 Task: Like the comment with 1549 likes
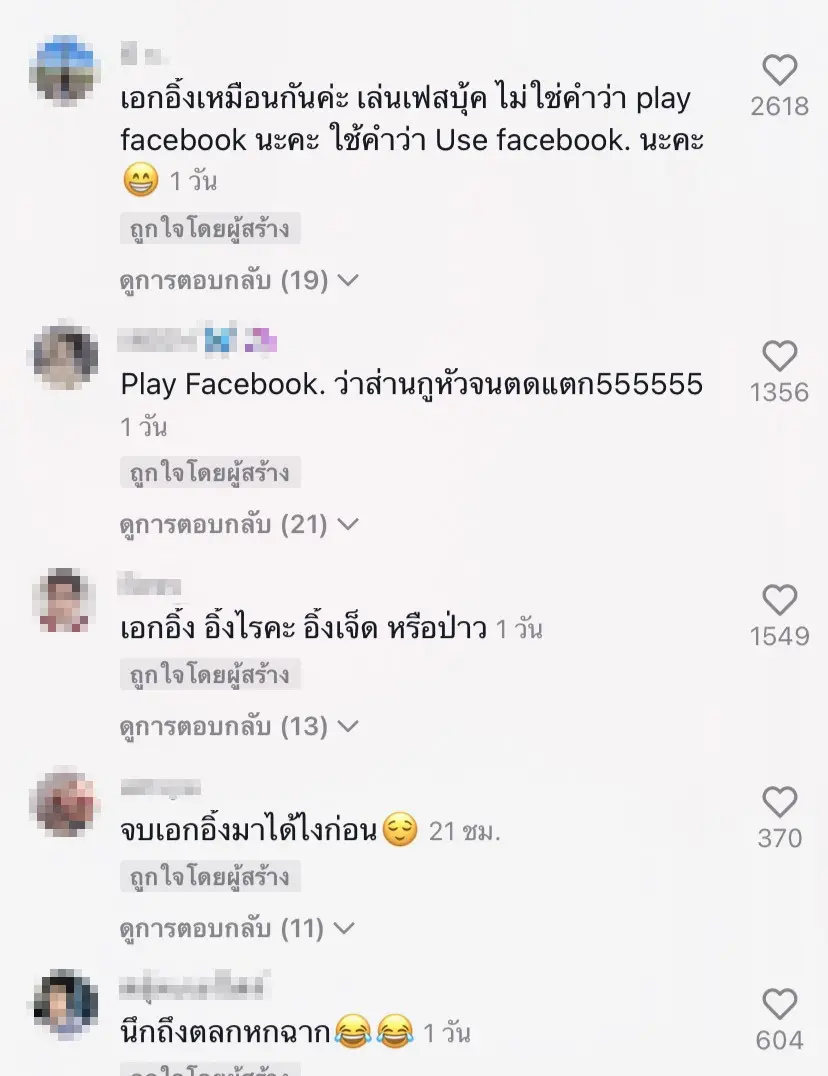(x=779, y=600)
